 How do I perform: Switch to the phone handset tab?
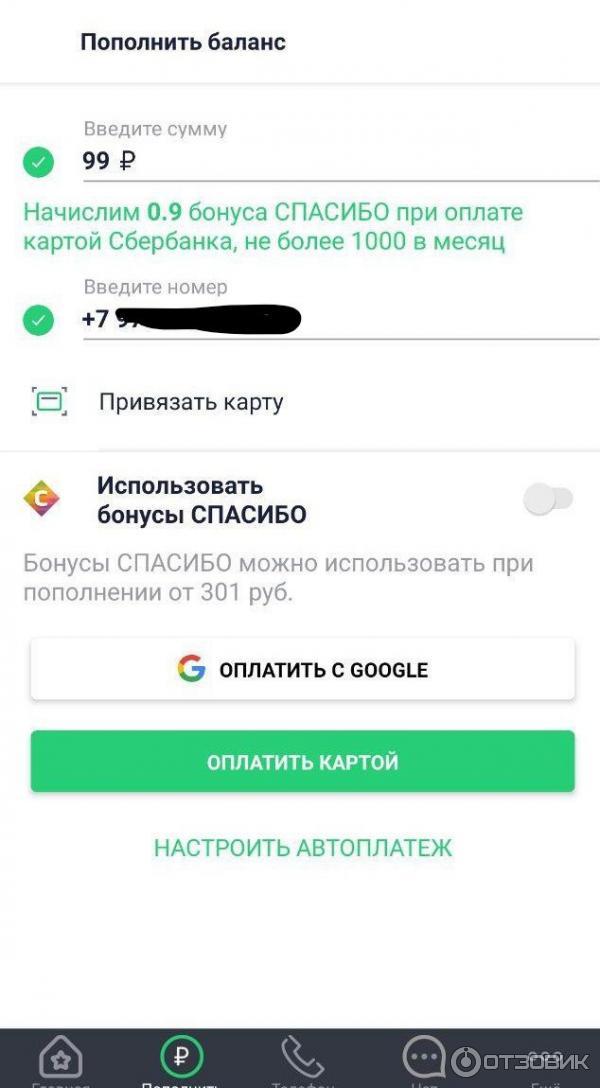pos(302,1059)
